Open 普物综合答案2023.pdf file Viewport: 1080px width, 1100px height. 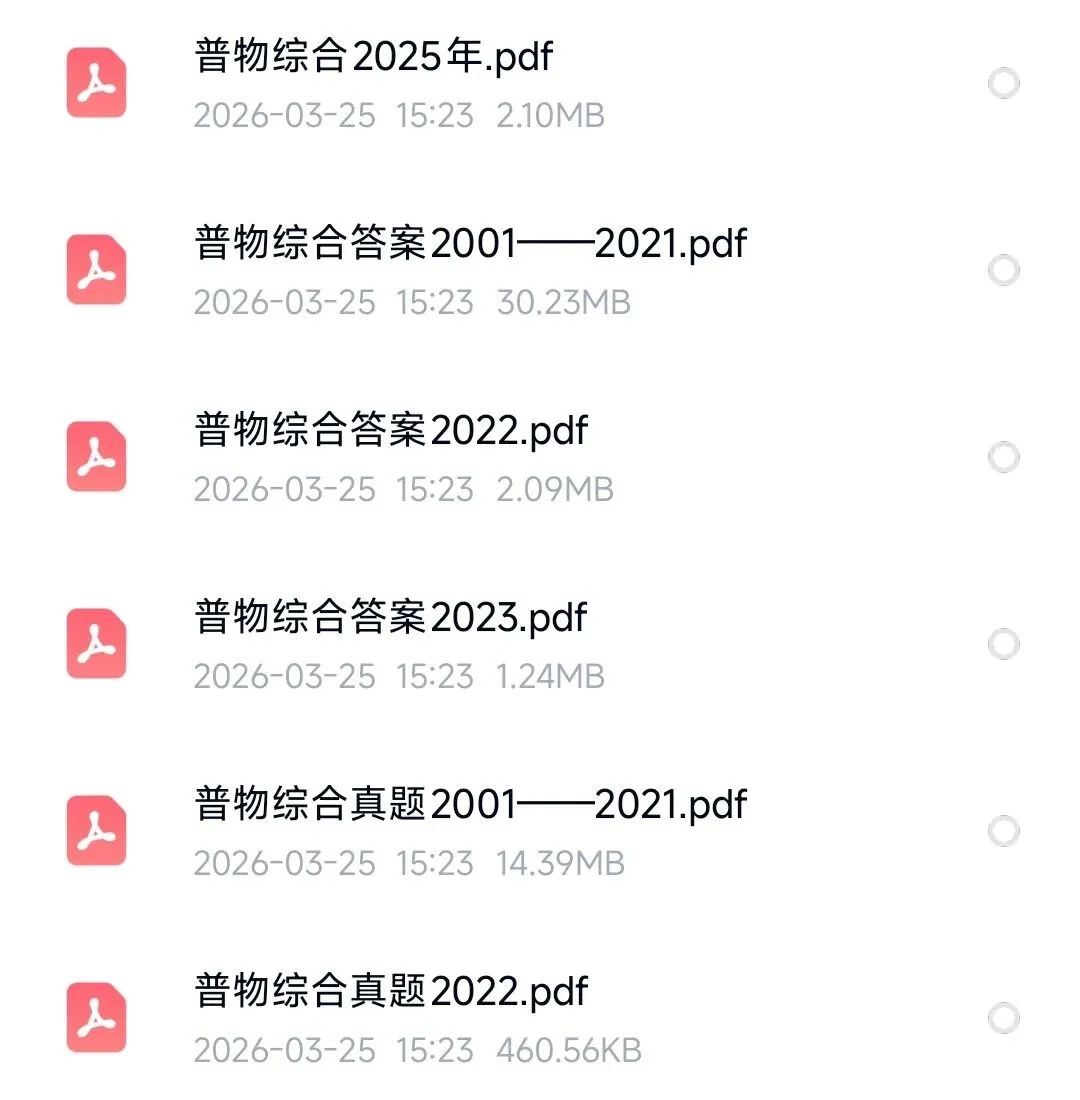(x=390, y=618)
